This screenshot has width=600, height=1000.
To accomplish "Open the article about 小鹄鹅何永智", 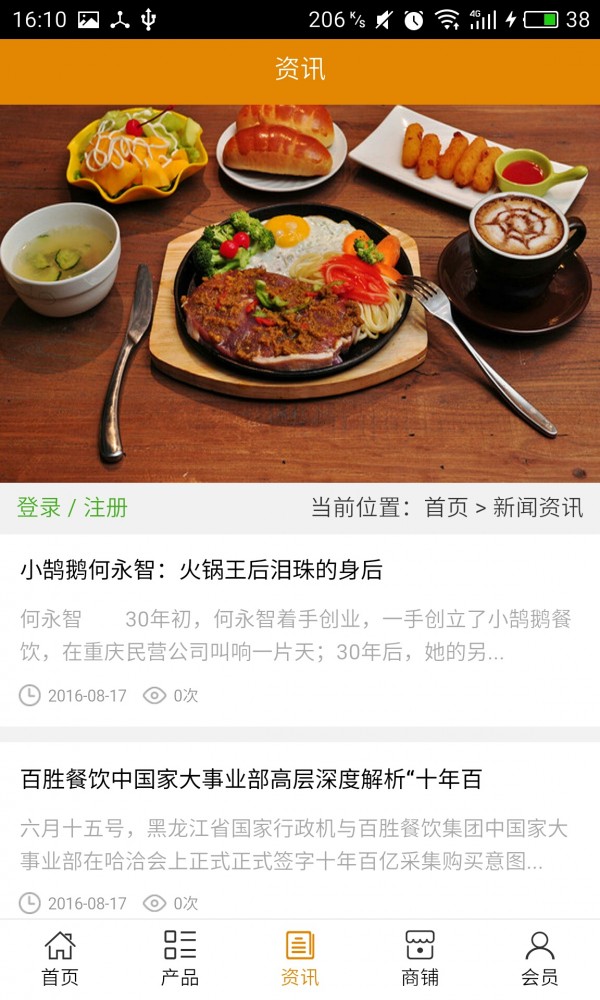I will (201, 570).
